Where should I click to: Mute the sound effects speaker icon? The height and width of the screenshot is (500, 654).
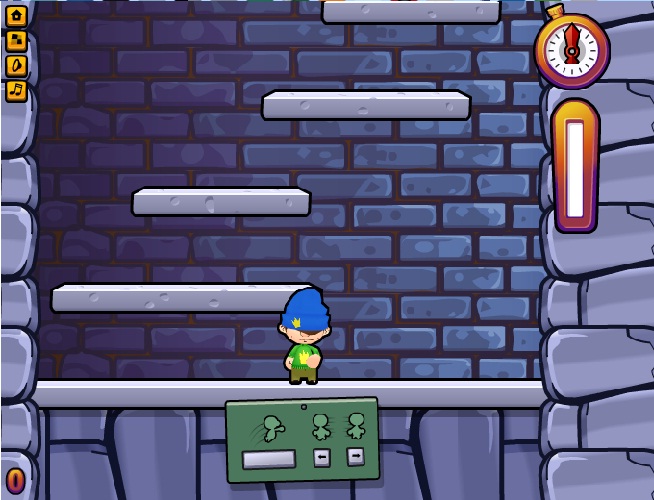click(x=16, y=65)
